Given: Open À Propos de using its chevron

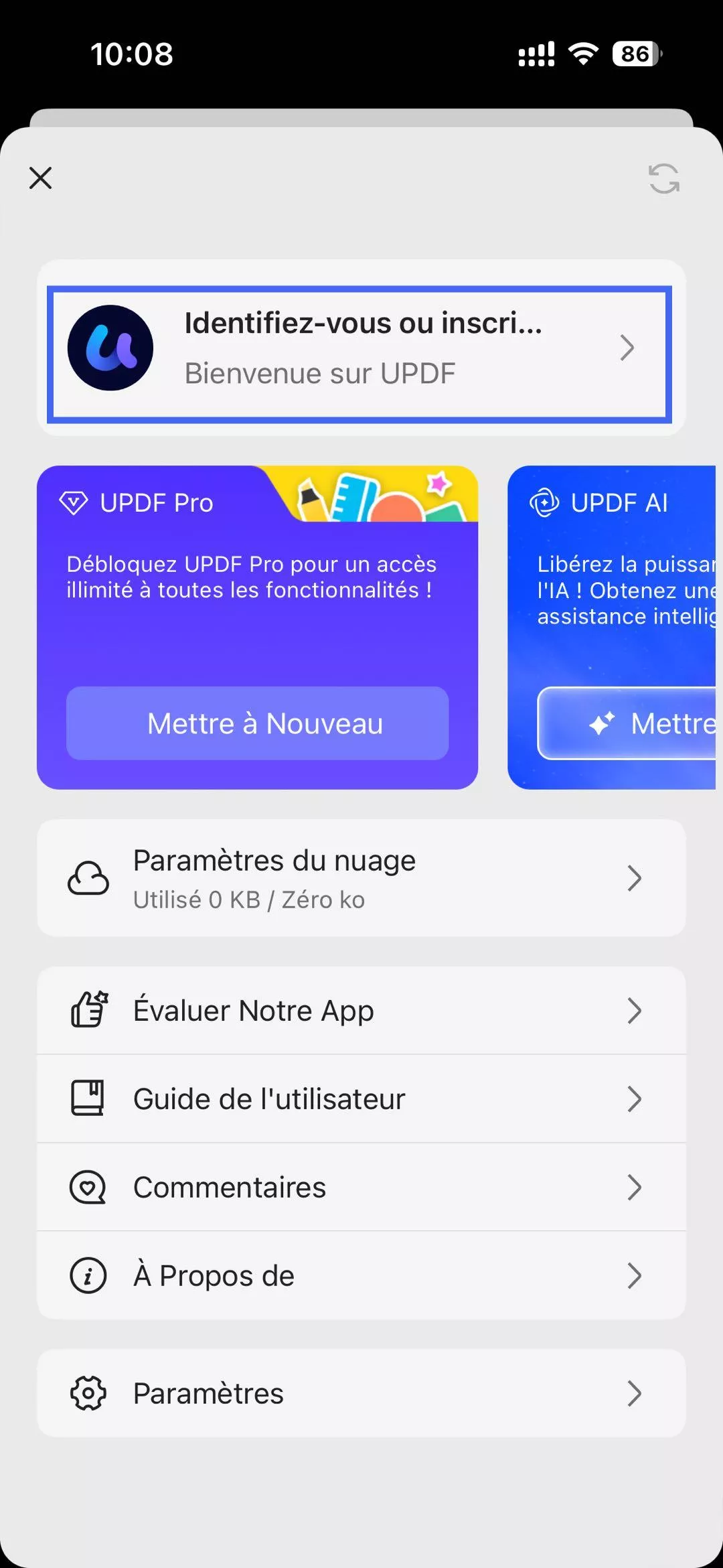Looking at the screenshot, I should (x=635, y=1275).
